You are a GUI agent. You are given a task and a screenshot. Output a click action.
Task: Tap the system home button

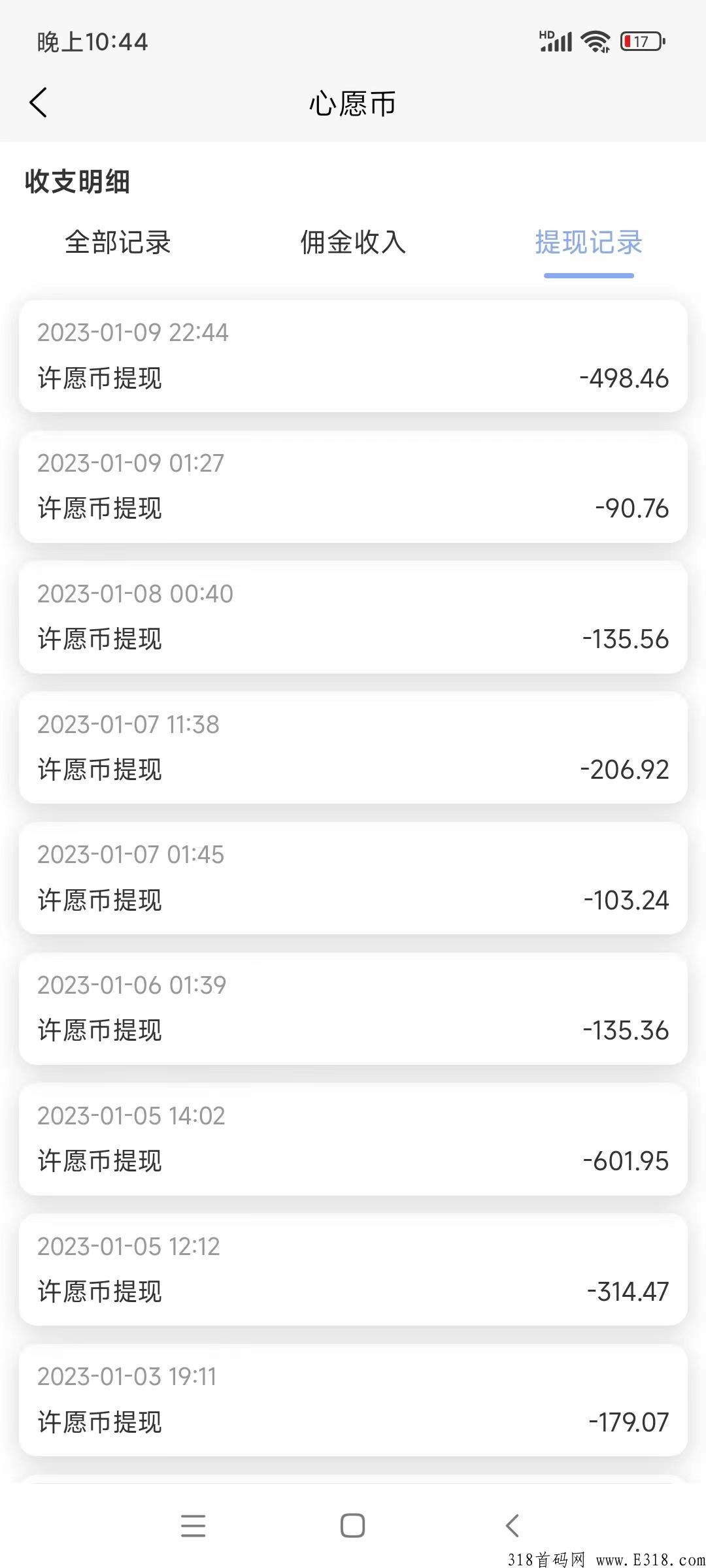click(x=352, y=1526)
